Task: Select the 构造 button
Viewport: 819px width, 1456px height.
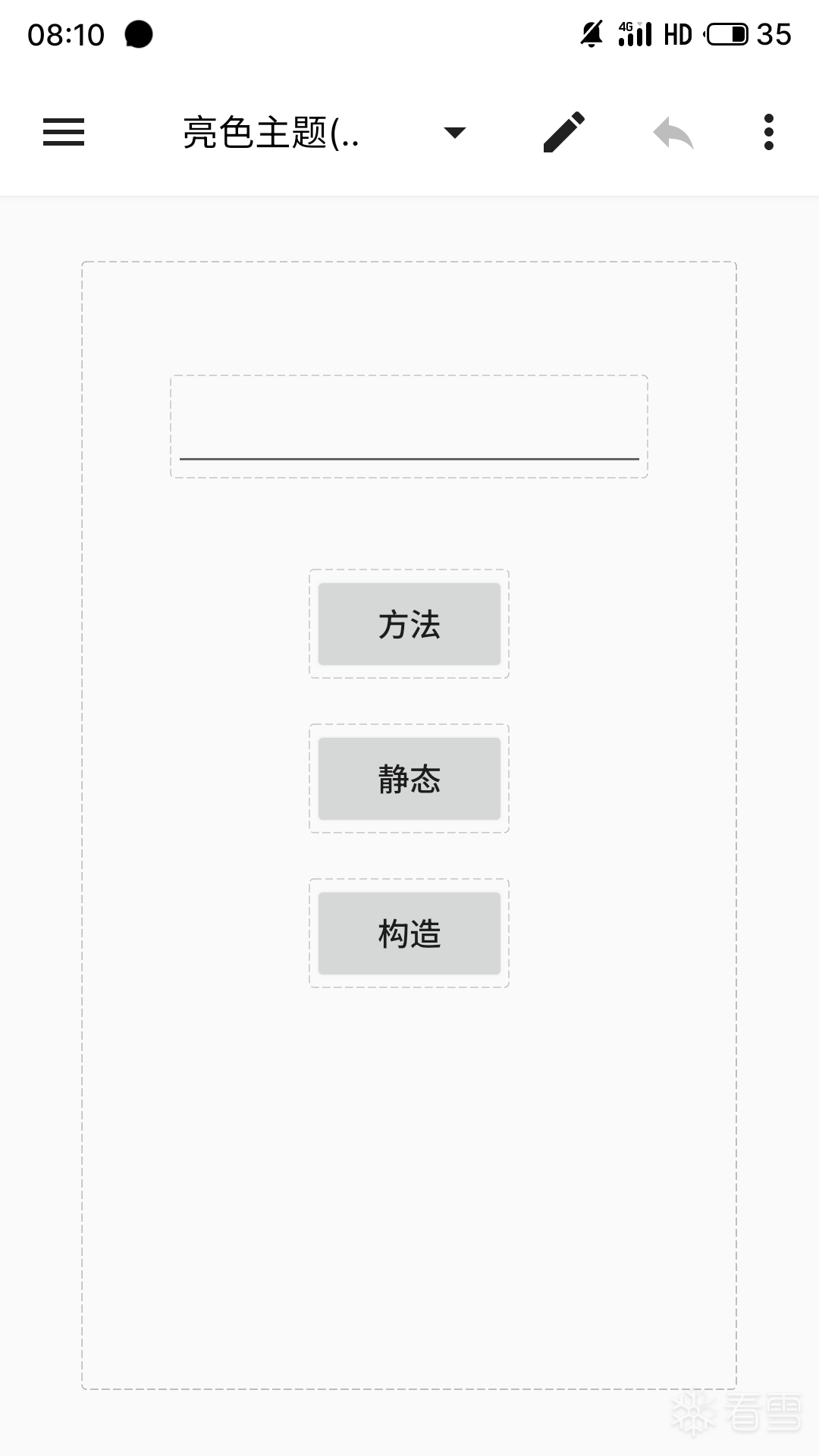Action: coord(409,934)
